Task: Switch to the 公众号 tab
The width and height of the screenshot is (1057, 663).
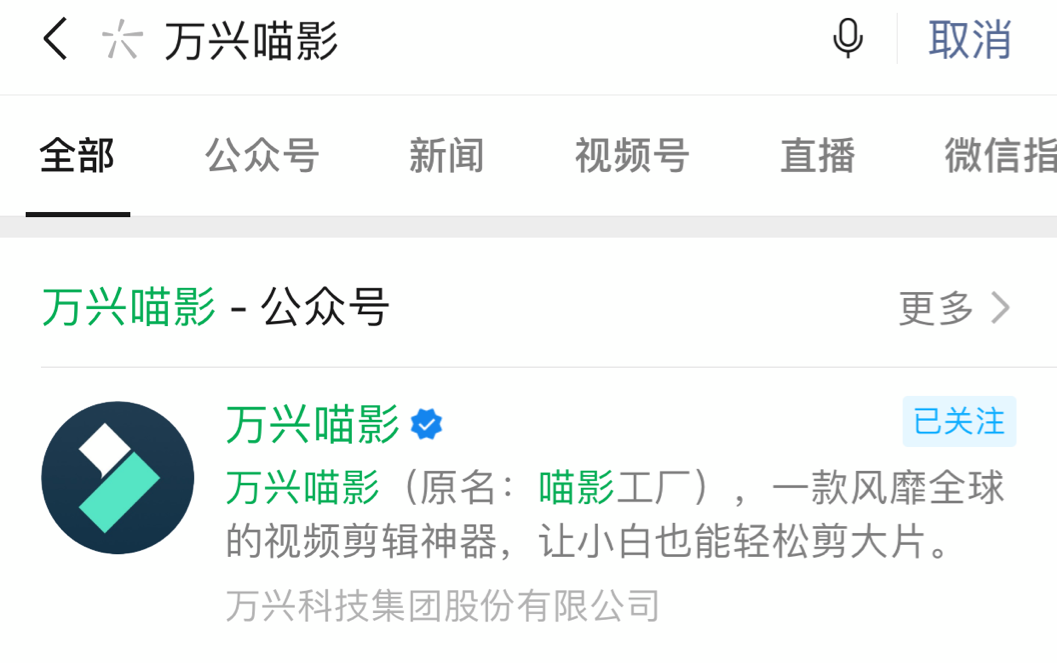Action: 262,157
